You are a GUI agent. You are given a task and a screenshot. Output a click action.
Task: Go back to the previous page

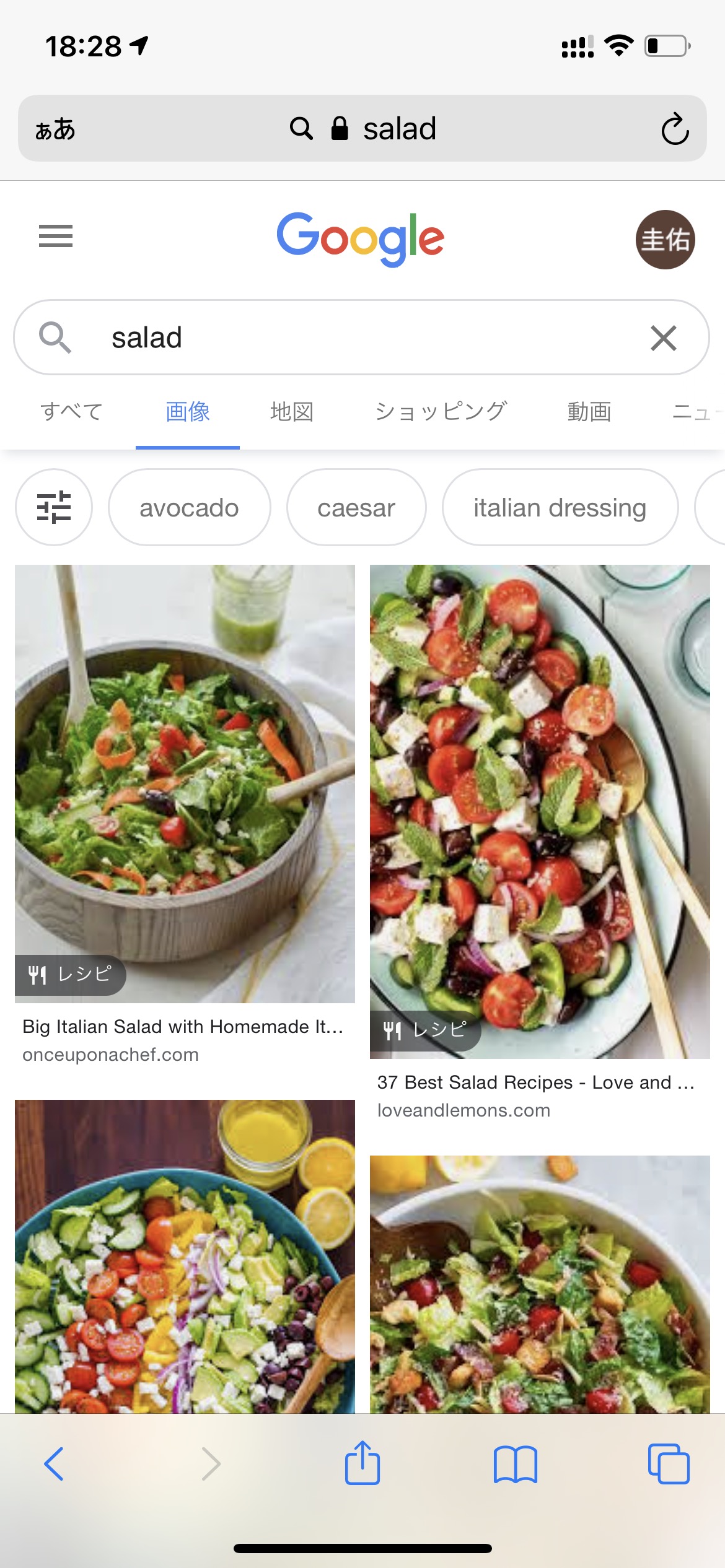pos(54,1464)
